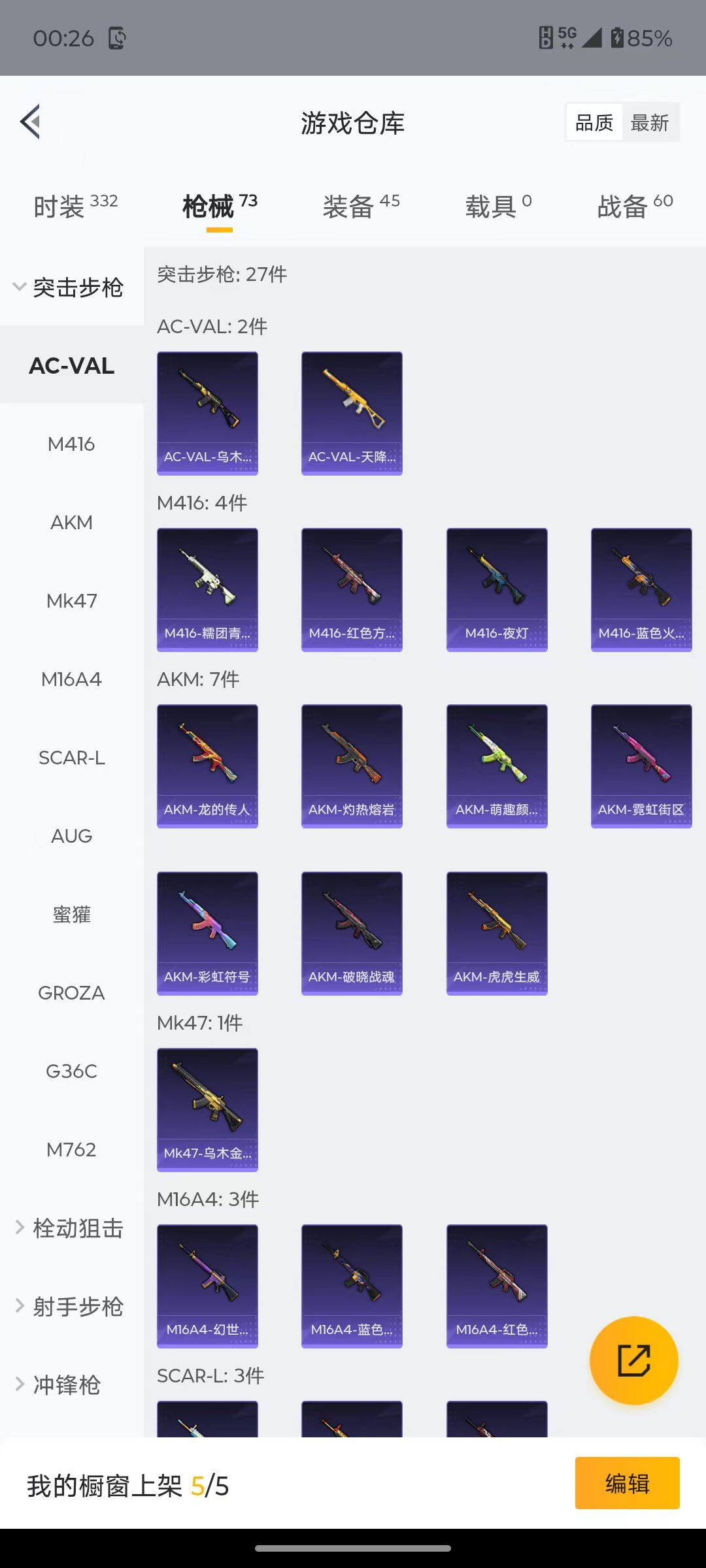Choose M762 from the sidebar
The height and width of the screenshot is (1568, 706).
(71, 1150)
